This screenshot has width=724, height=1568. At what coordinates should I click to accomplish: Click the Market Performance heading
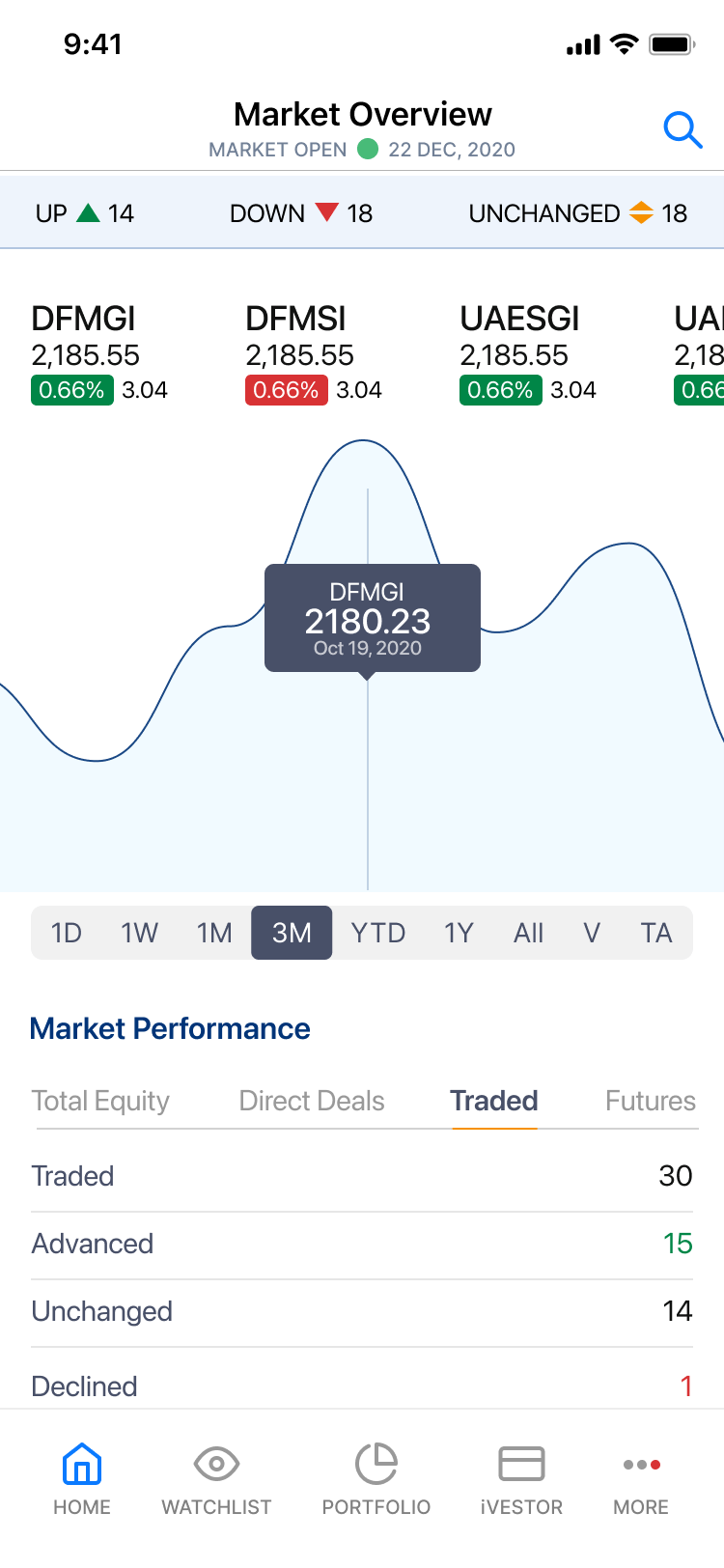(170, 1028)
